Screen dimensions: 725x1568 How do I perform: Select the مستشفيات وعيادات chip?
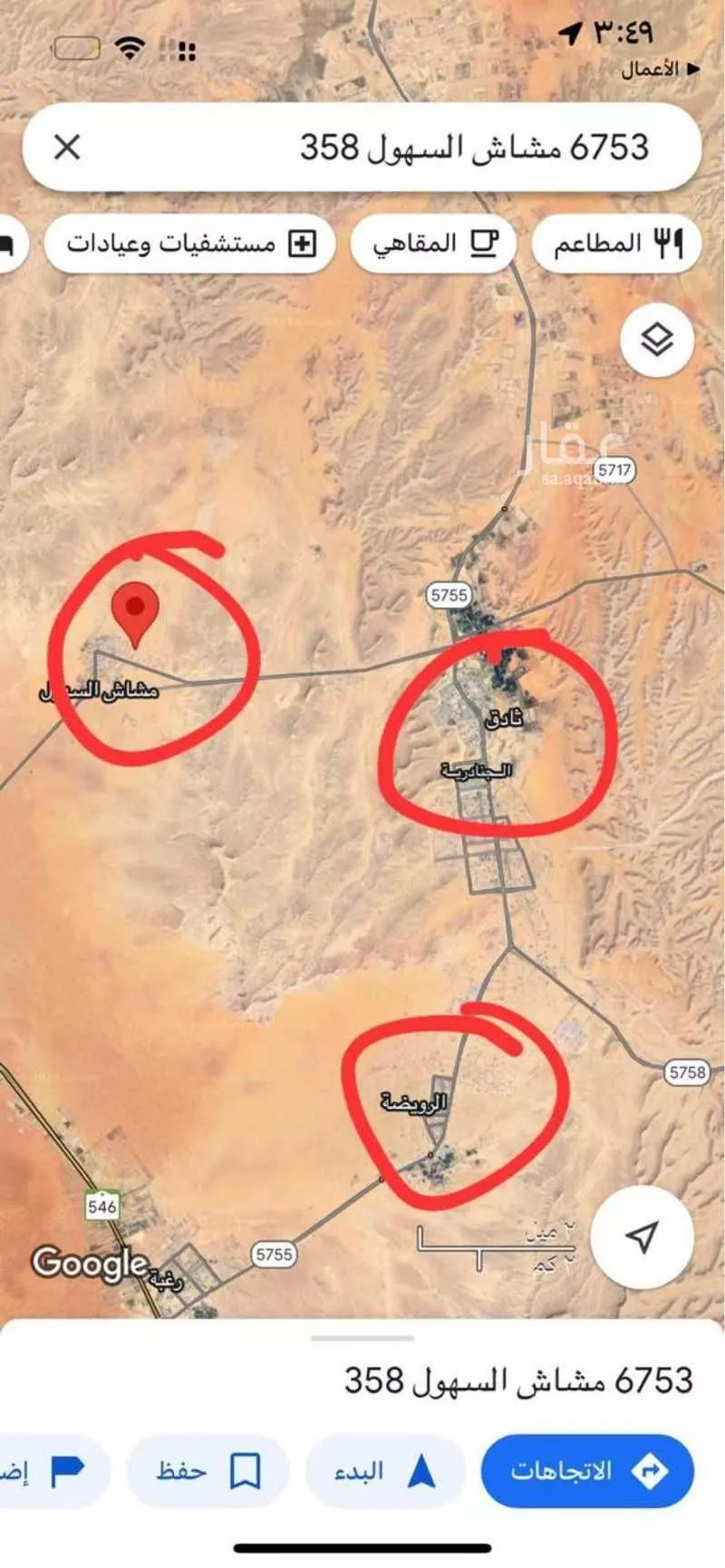pos(189,243)
